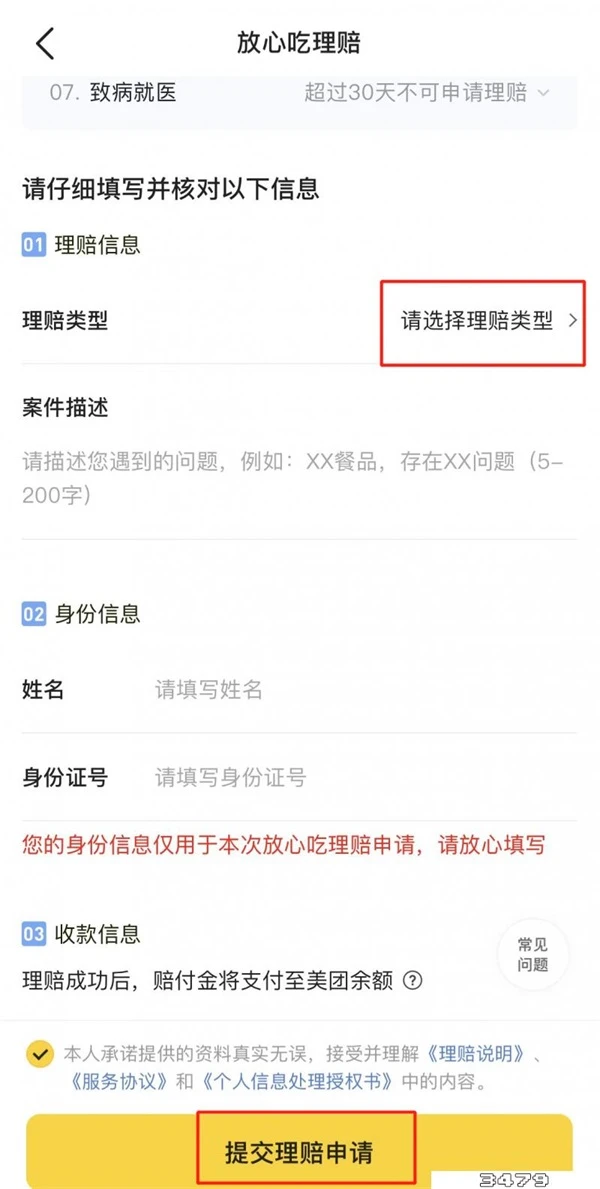Uncheck the 本人承诺 agreement checkbox
Viewport: 600px width, 1189px height.
point(40,1054)
